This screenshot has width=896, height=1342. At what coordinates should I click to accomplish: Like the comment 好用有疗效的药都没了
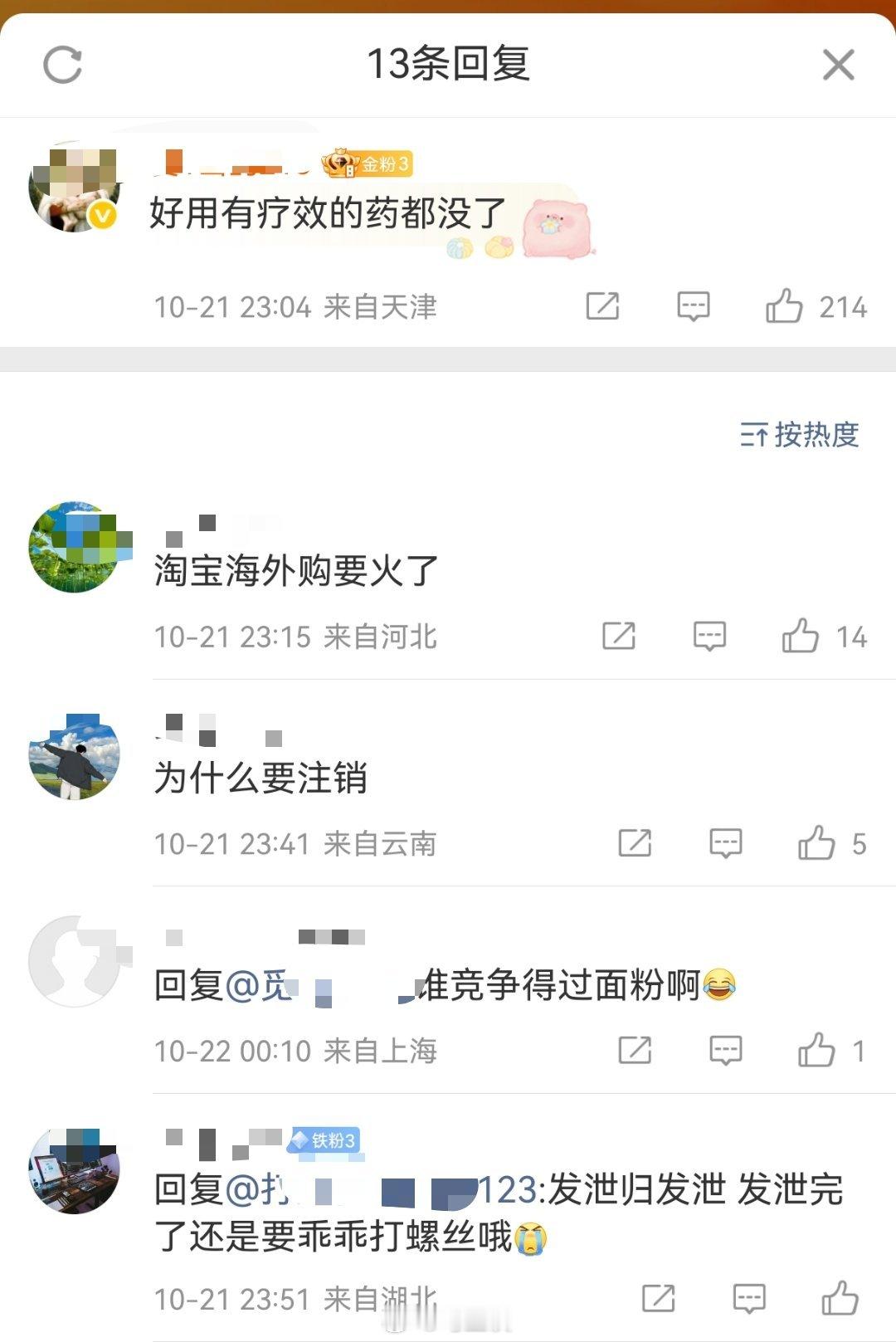pyautogui.click(x=784, y=306)
